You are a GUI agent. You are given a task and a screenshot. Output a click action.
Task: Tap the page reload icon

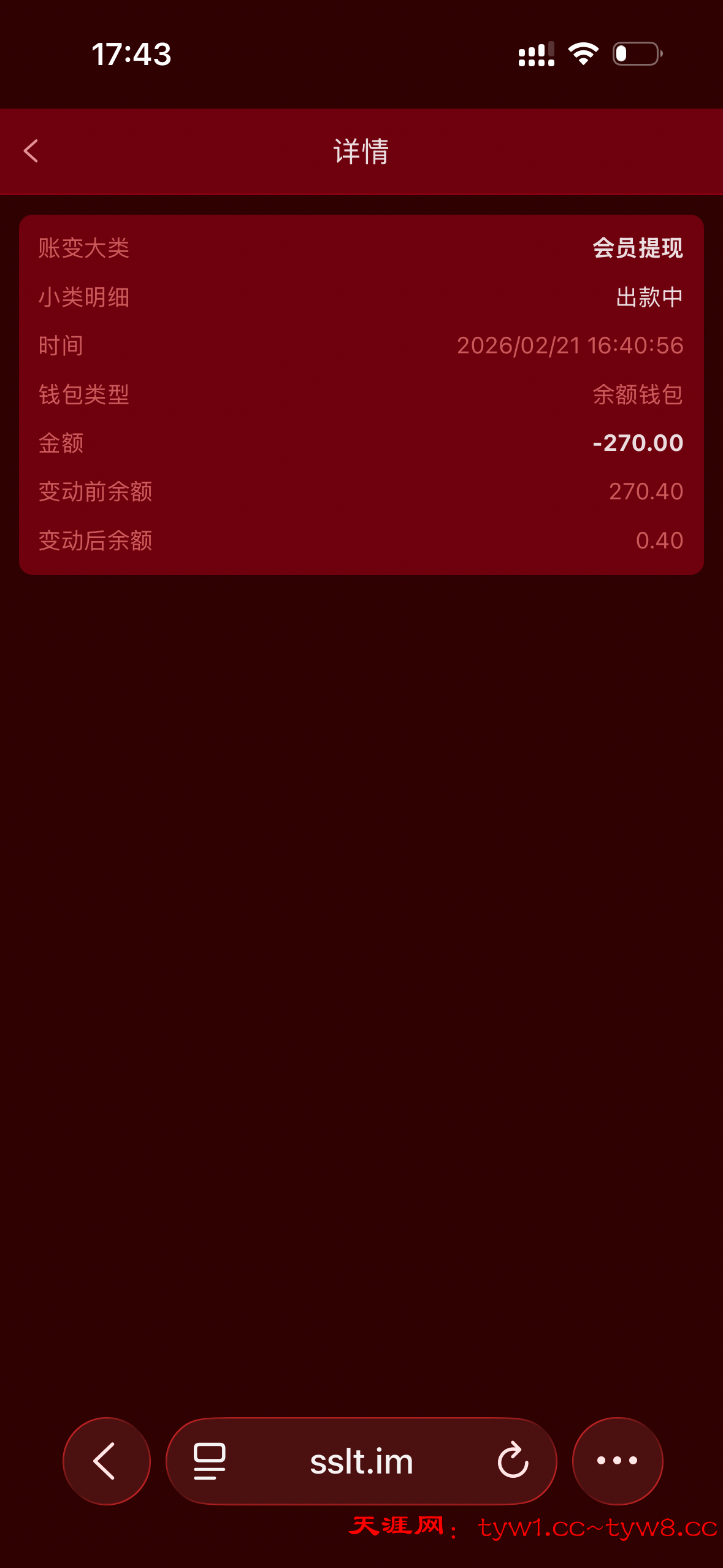513,1461
